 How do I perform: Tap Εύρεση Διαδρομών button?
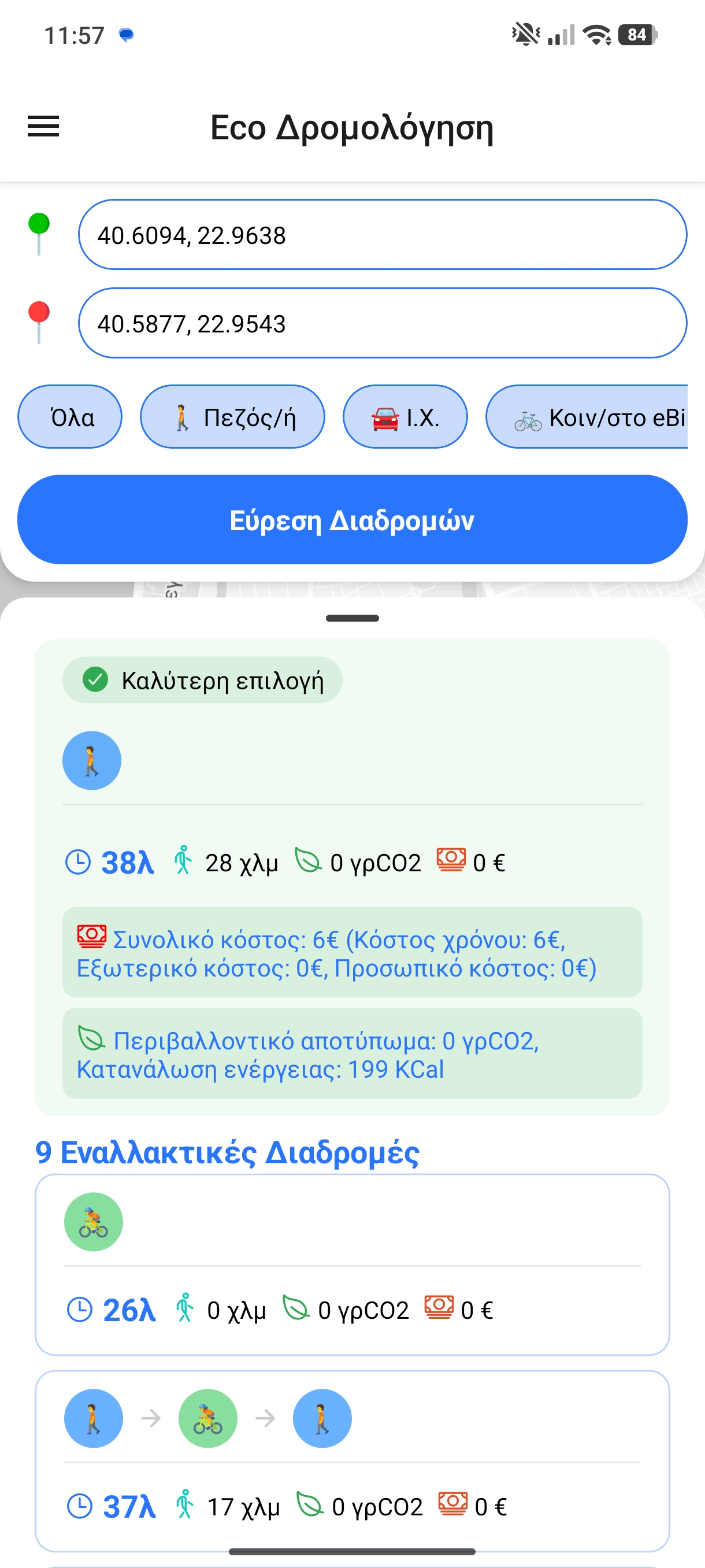click(352, 520)
